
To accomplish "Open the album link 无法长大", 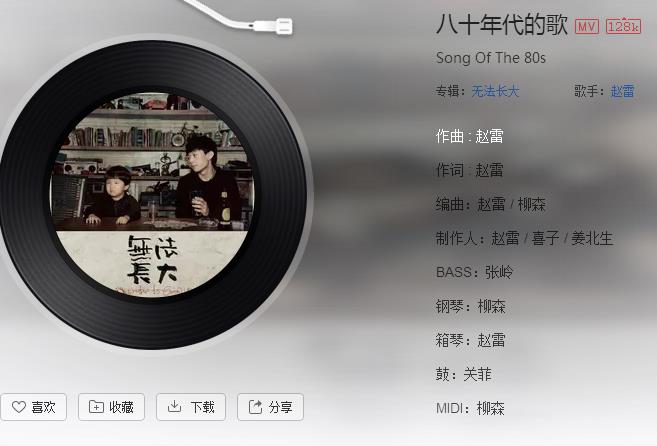I will point(496,91).
